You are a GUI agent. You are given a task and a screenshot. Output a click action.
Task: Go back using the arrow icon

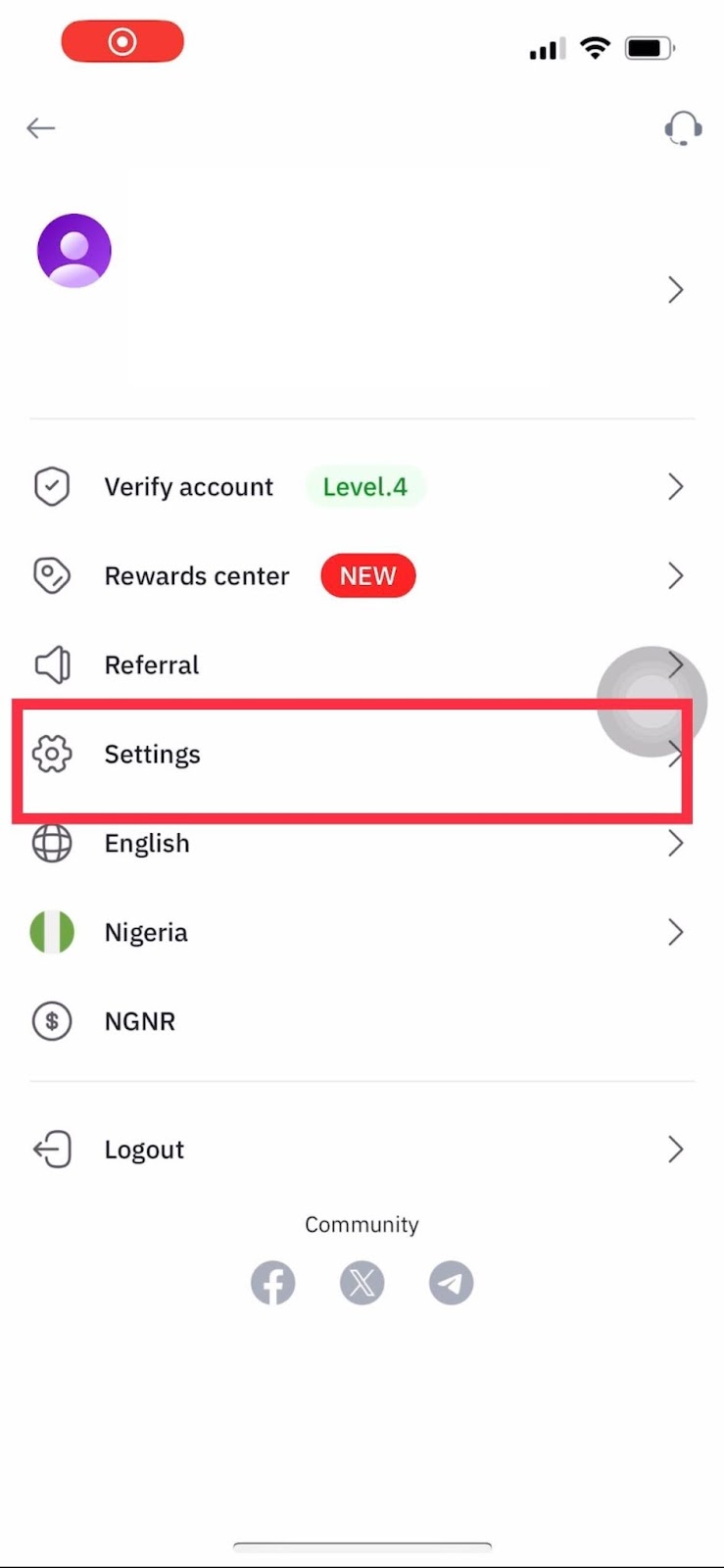41,128
